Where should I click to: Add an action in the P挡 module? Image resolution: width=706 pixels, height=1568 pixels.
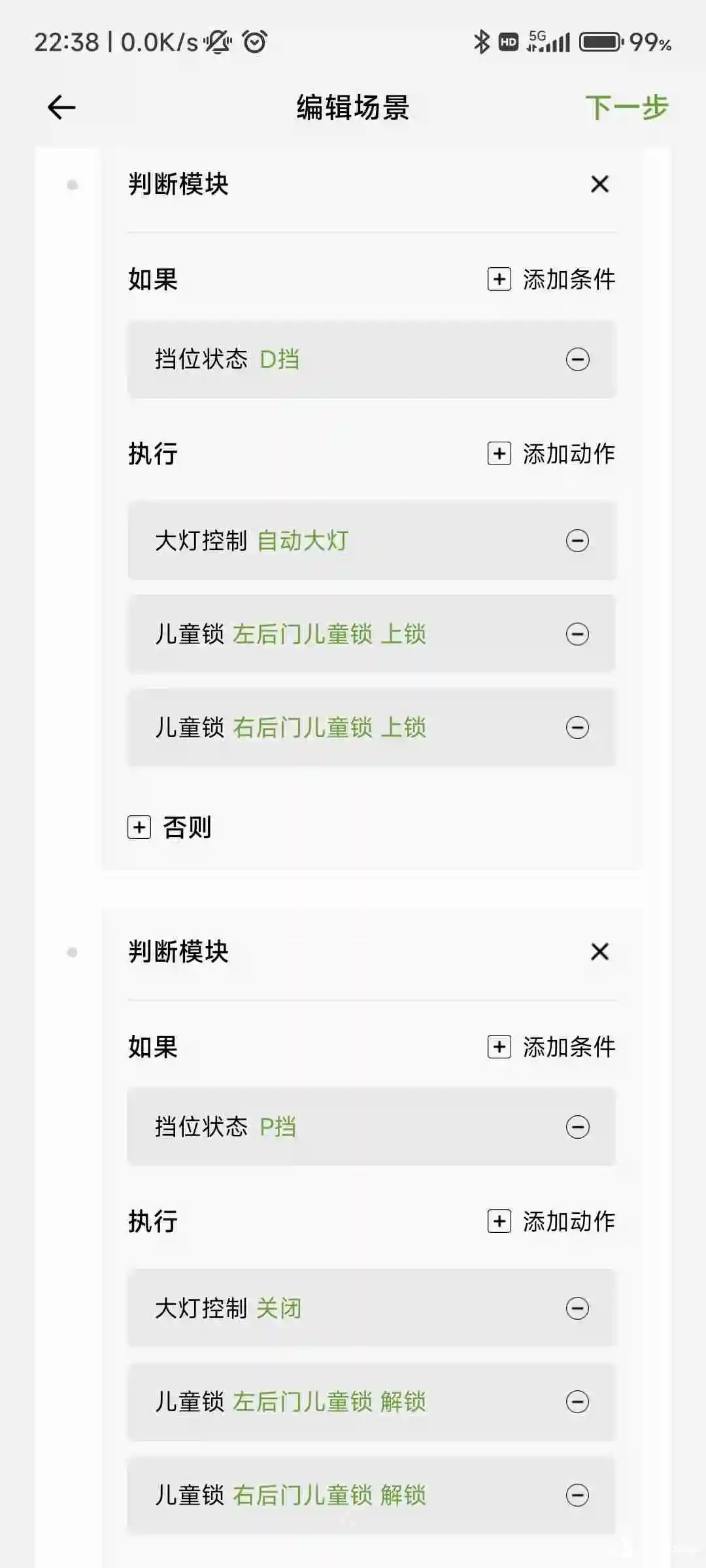tap(551, 1221)
